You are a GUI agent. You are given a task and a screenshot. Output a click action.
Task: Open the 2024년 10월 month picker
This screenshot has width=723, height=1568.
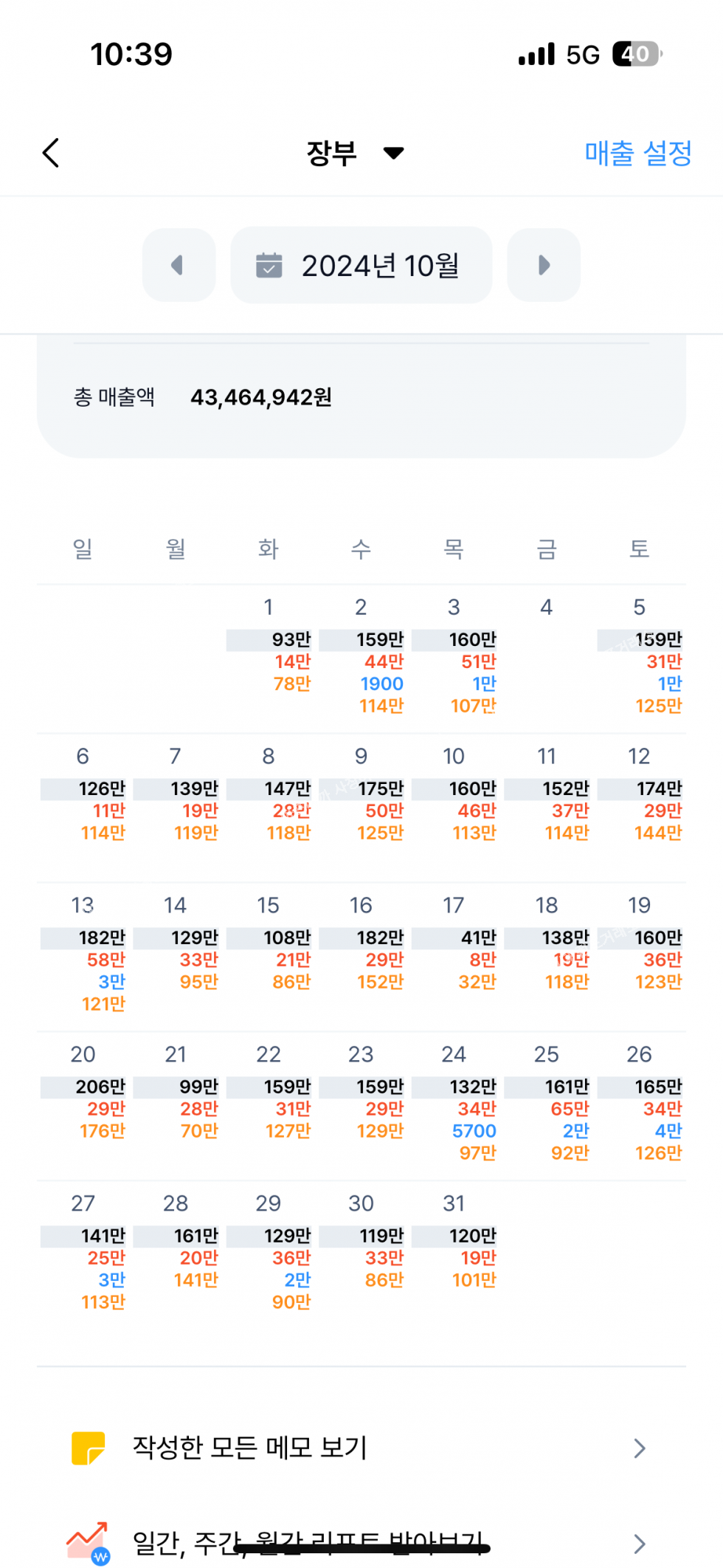click(361, 265)
